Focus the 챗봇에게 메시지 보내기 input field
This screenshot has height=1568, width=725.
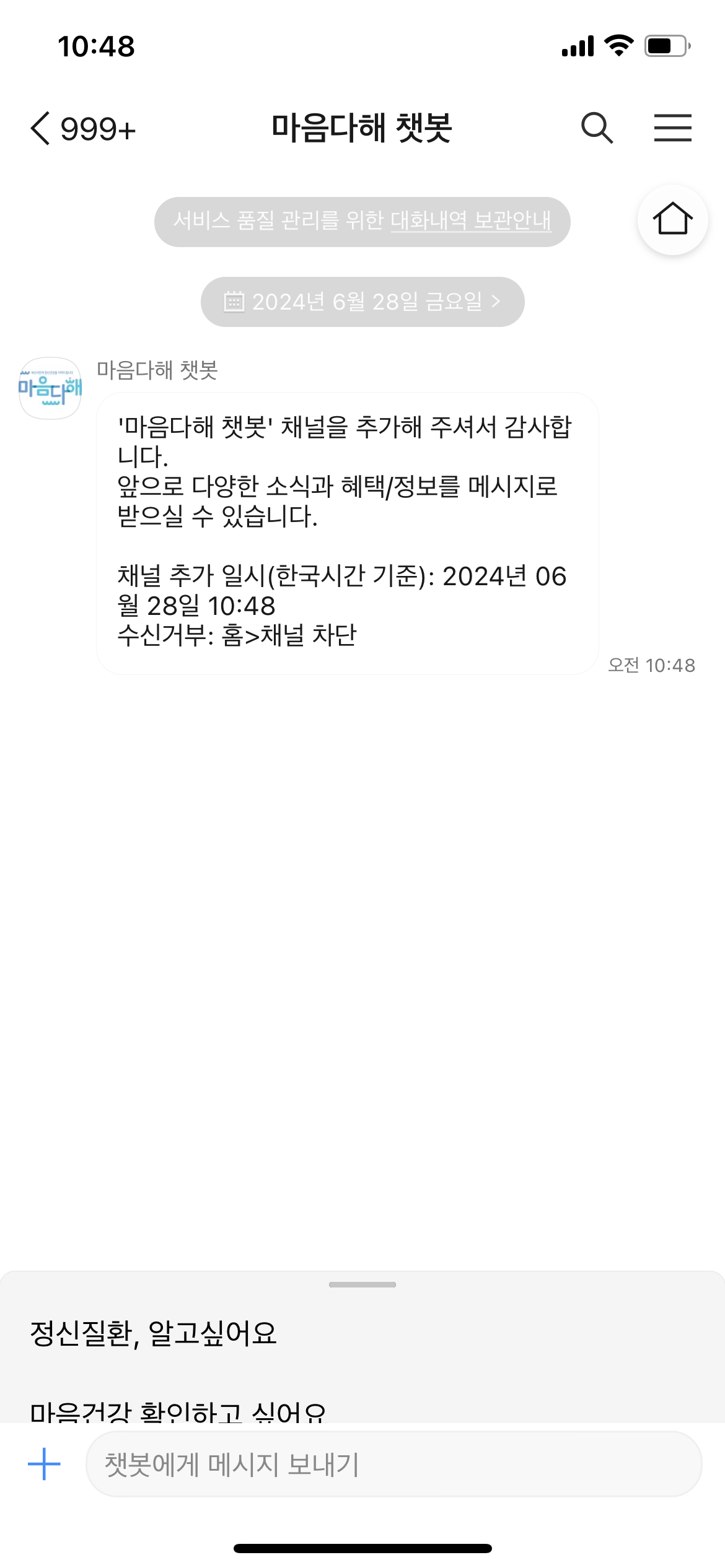pyautogui.click(x=393, y=1465)
